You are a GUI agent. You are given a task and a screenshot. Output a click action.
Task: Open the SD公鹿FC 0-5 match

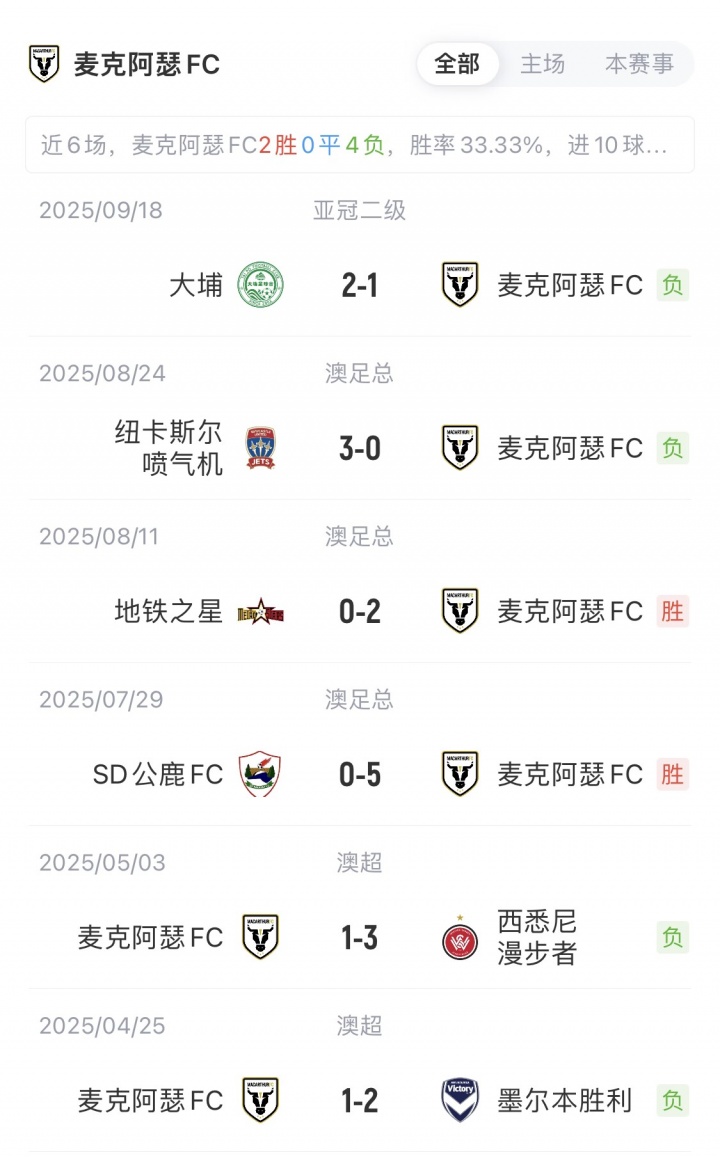coord(360,774)
